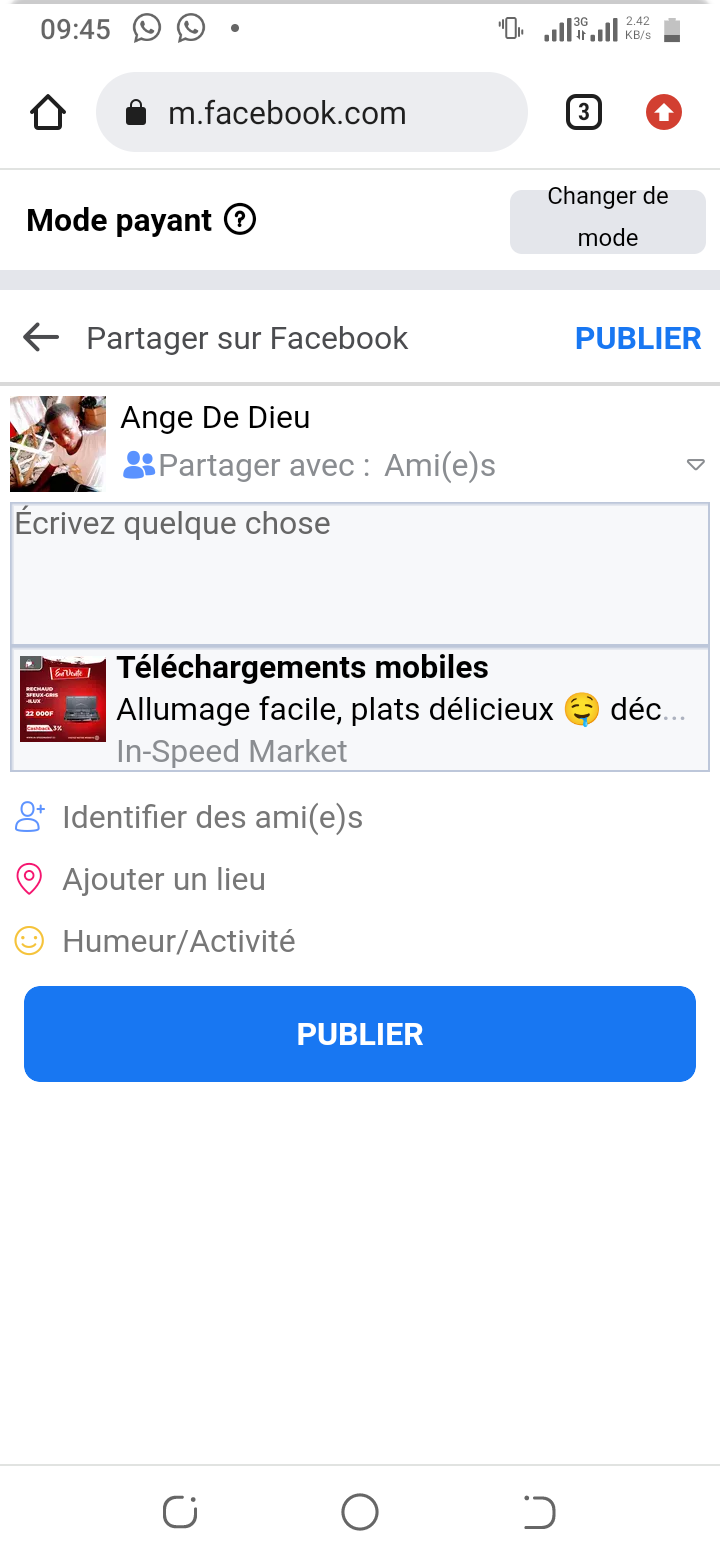Open the Partager avec audience dropdown
This screenshot has height=1560, width=720.
point(696,465)
